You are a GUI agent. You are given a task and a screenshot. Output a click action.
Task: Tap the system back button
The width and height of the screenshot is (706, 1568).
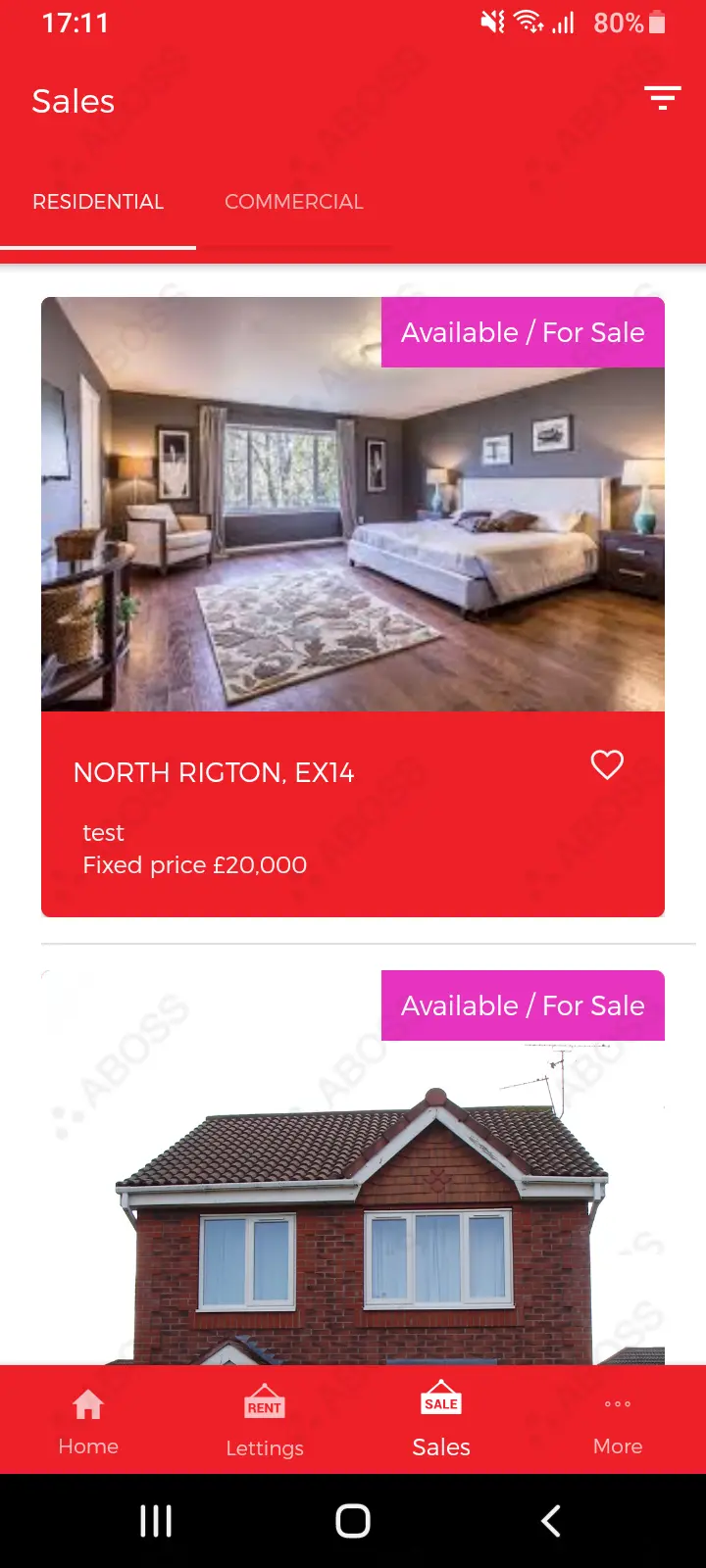551,1521
